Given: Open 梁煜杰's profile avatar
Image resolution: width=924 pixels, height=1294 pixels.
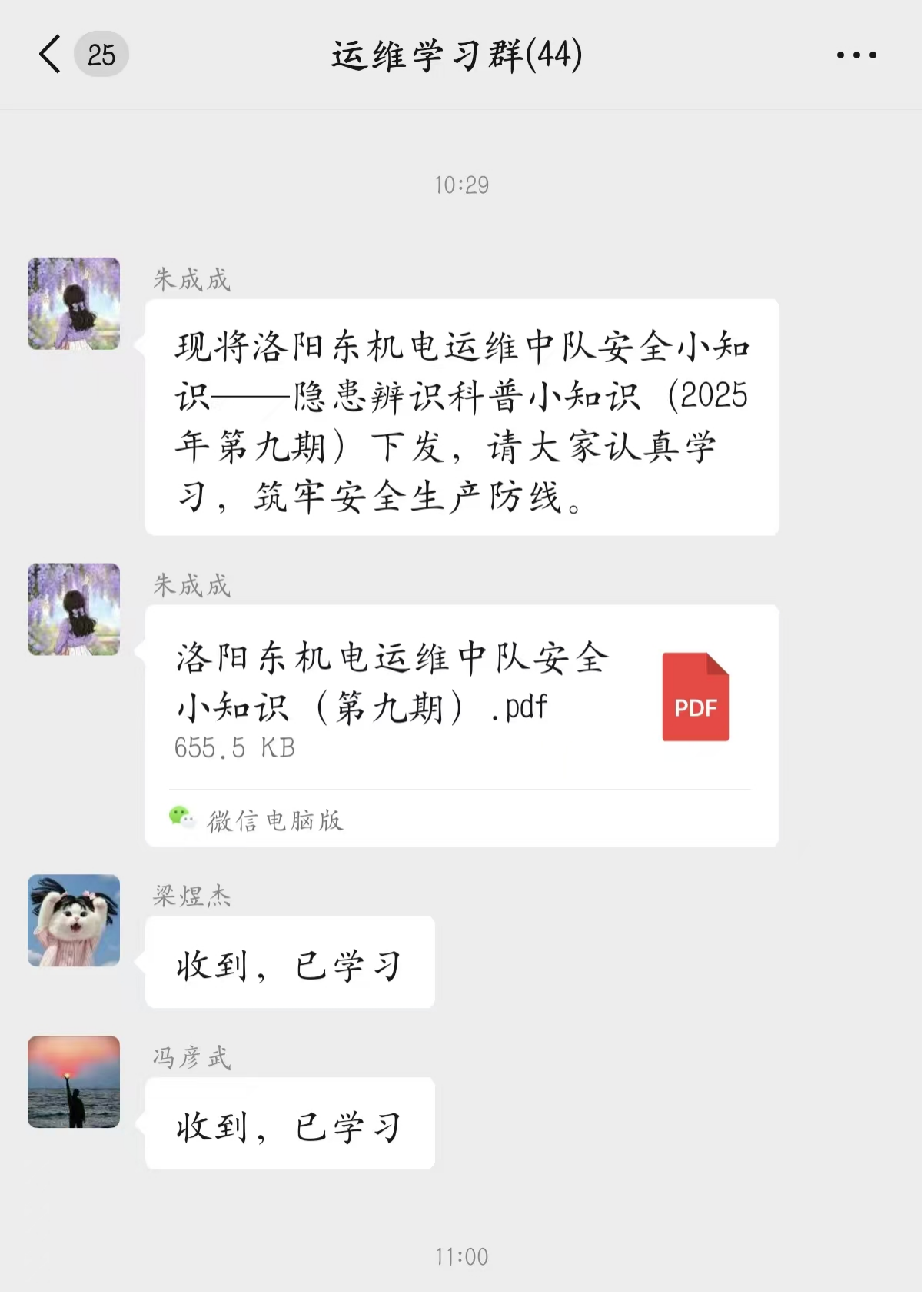Looking at the screenshot, I should pyautogui.click(x=74, y=920).
